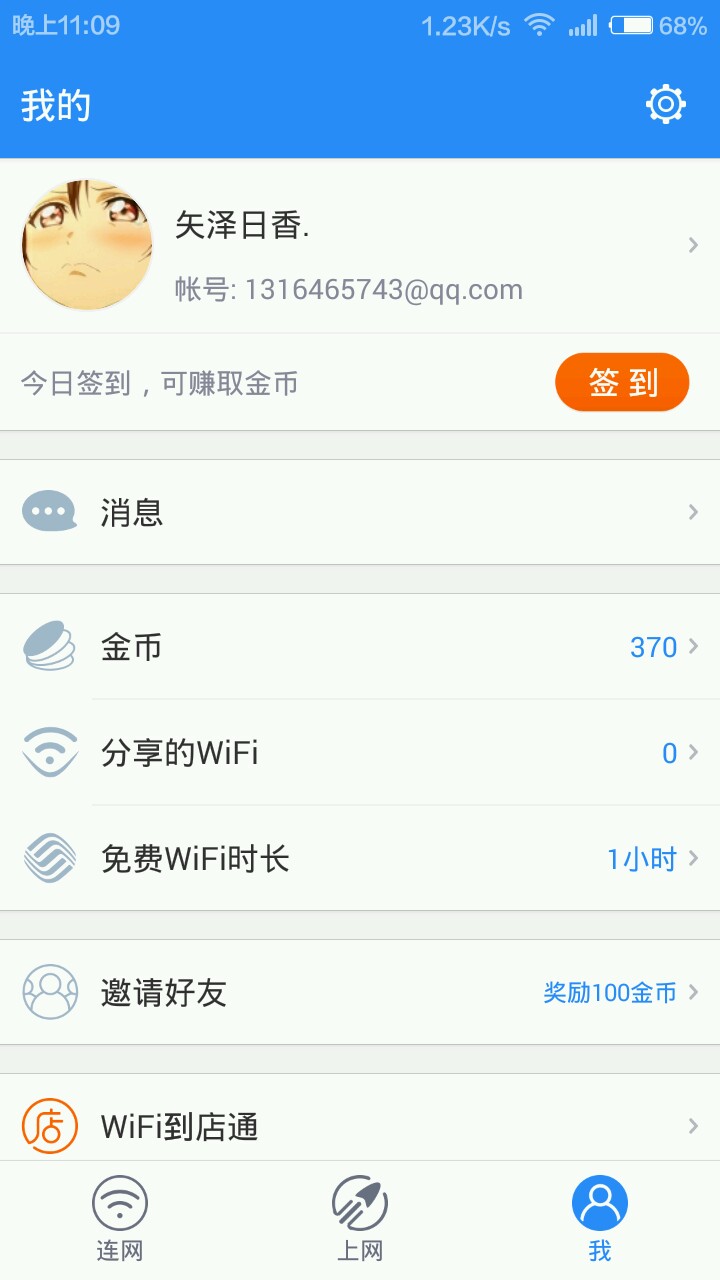The image size is (720, 1280).
Task: View the 金币 coins balance
Action: point(360,647)
